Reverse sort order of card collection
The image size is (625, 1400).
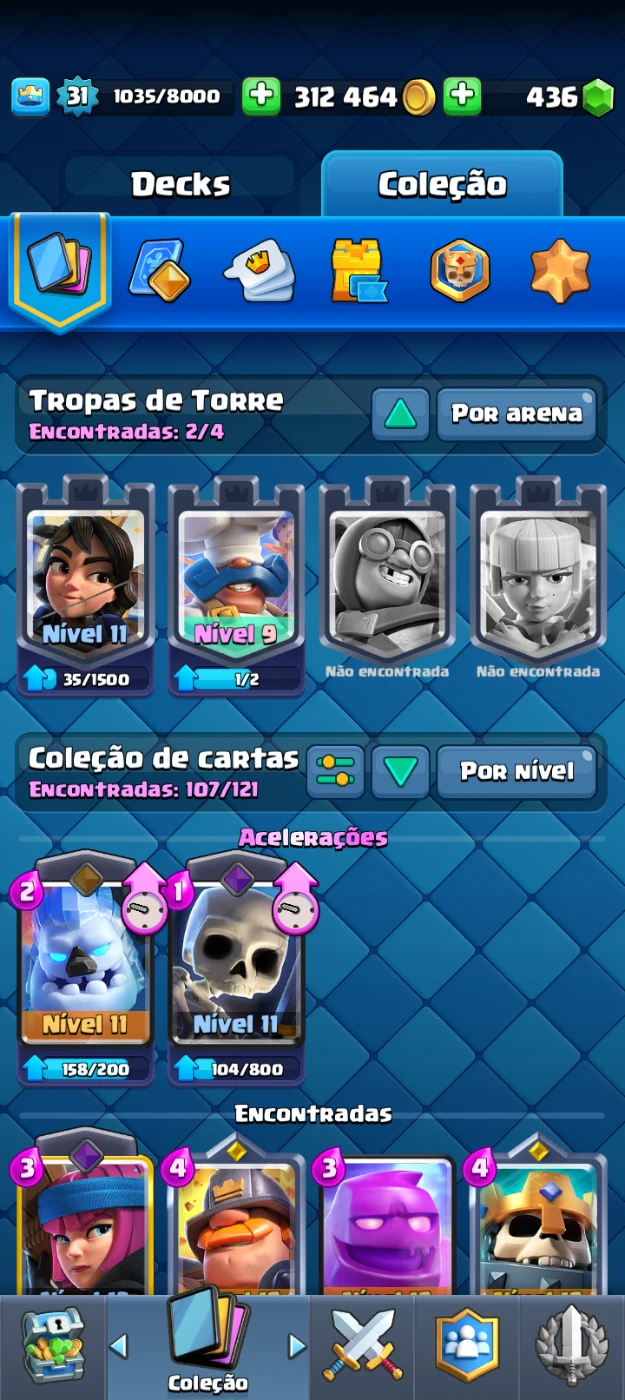pos(400,771)
